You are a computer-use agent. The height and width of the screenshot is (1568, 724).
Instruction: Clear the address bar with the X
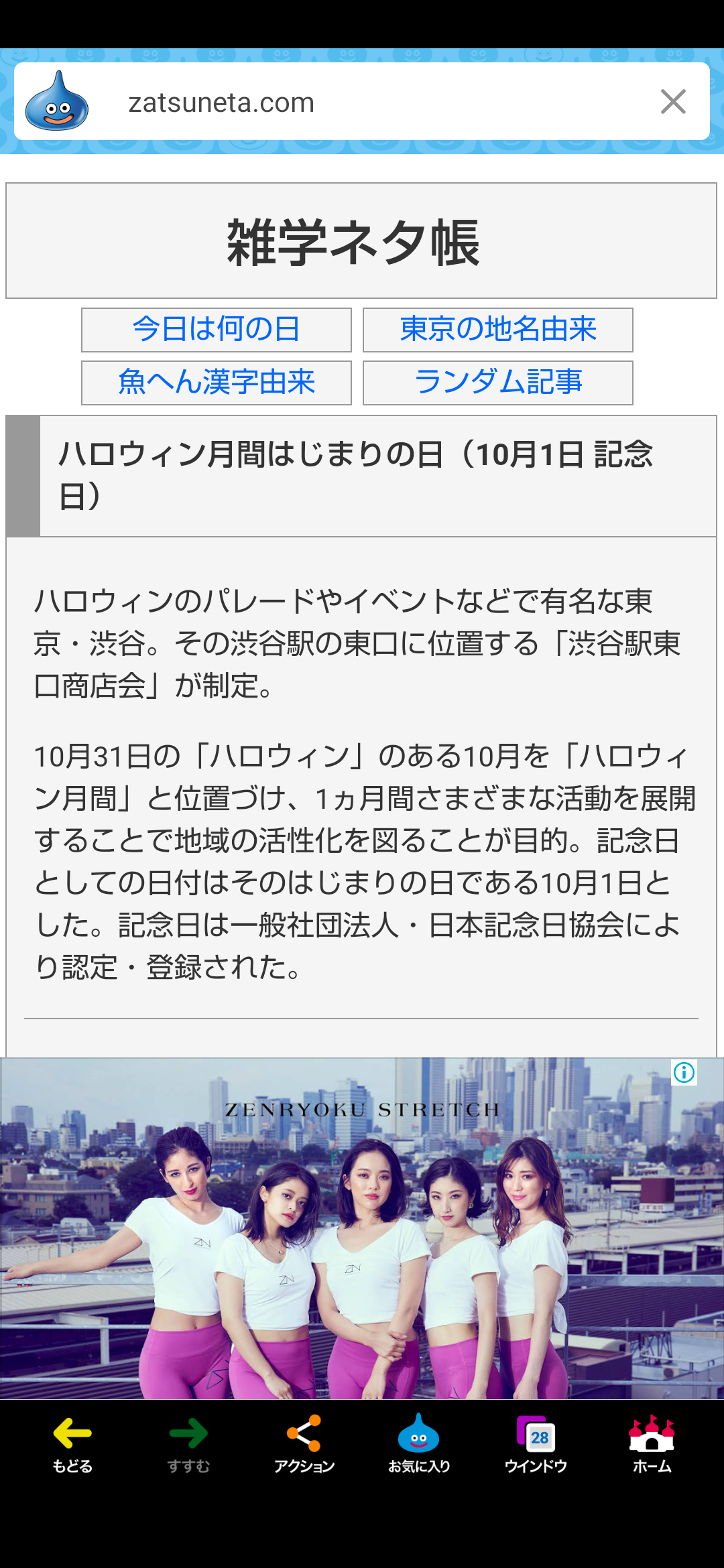point(673,102)
